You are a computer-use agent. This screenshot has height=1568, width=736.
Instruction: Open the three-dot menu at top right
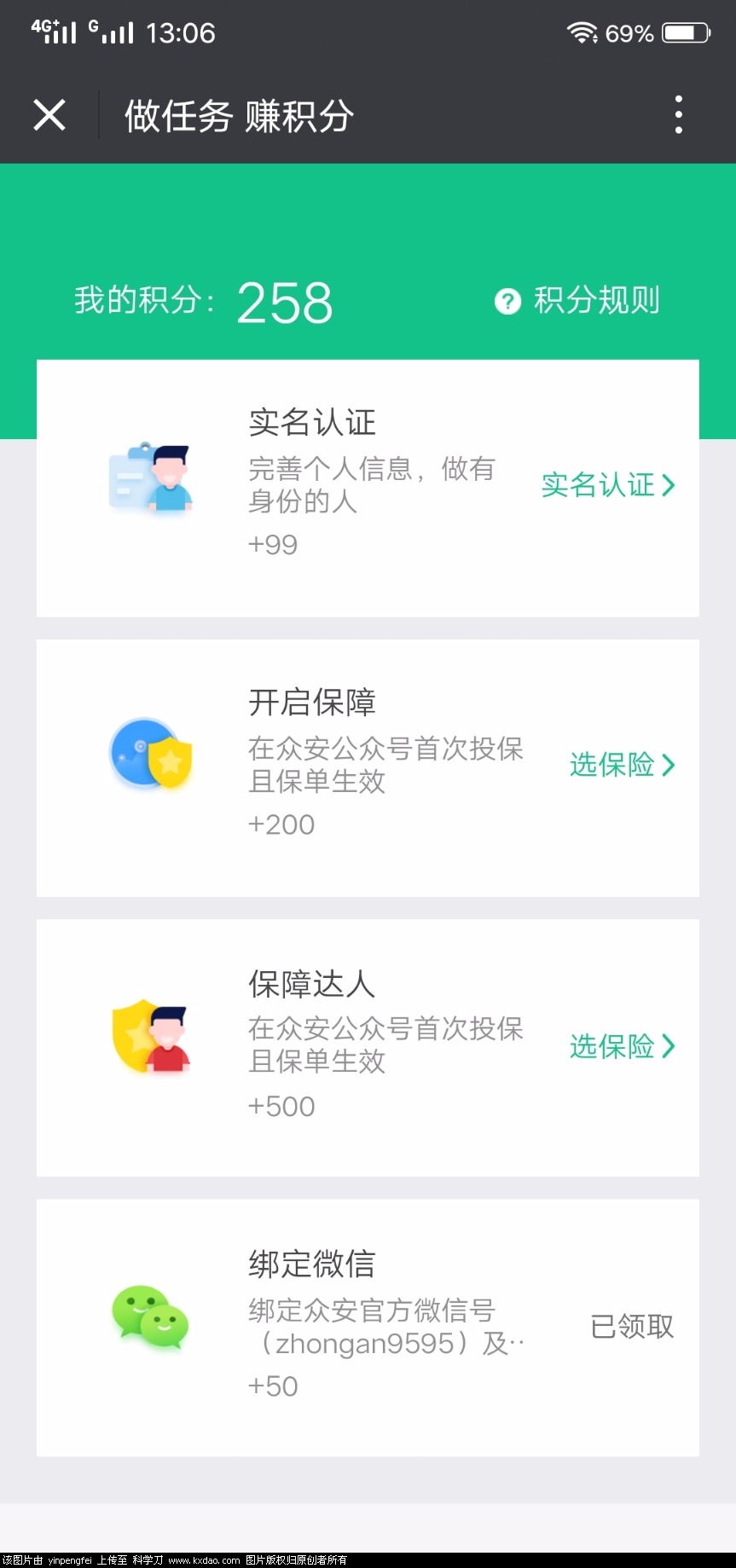678,113
